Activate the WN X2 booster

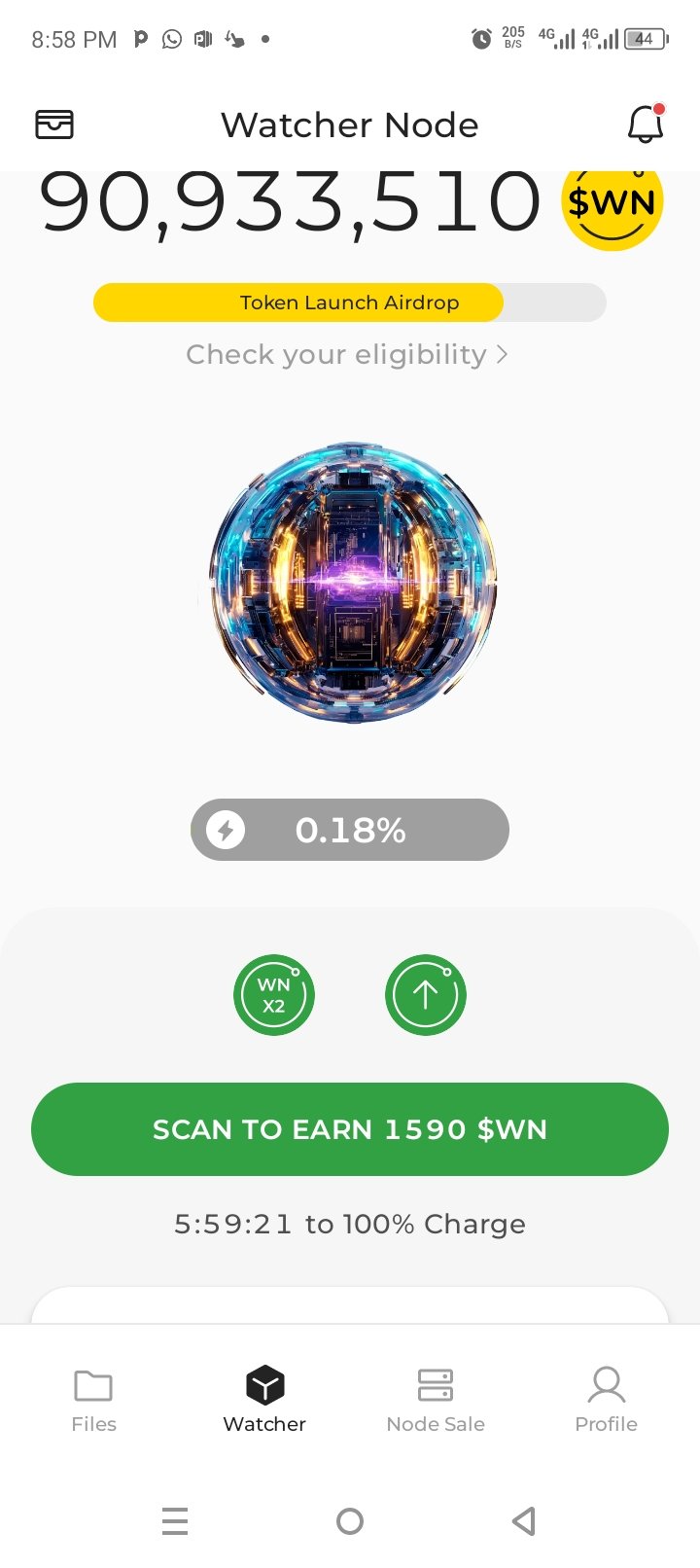(274, 995)
